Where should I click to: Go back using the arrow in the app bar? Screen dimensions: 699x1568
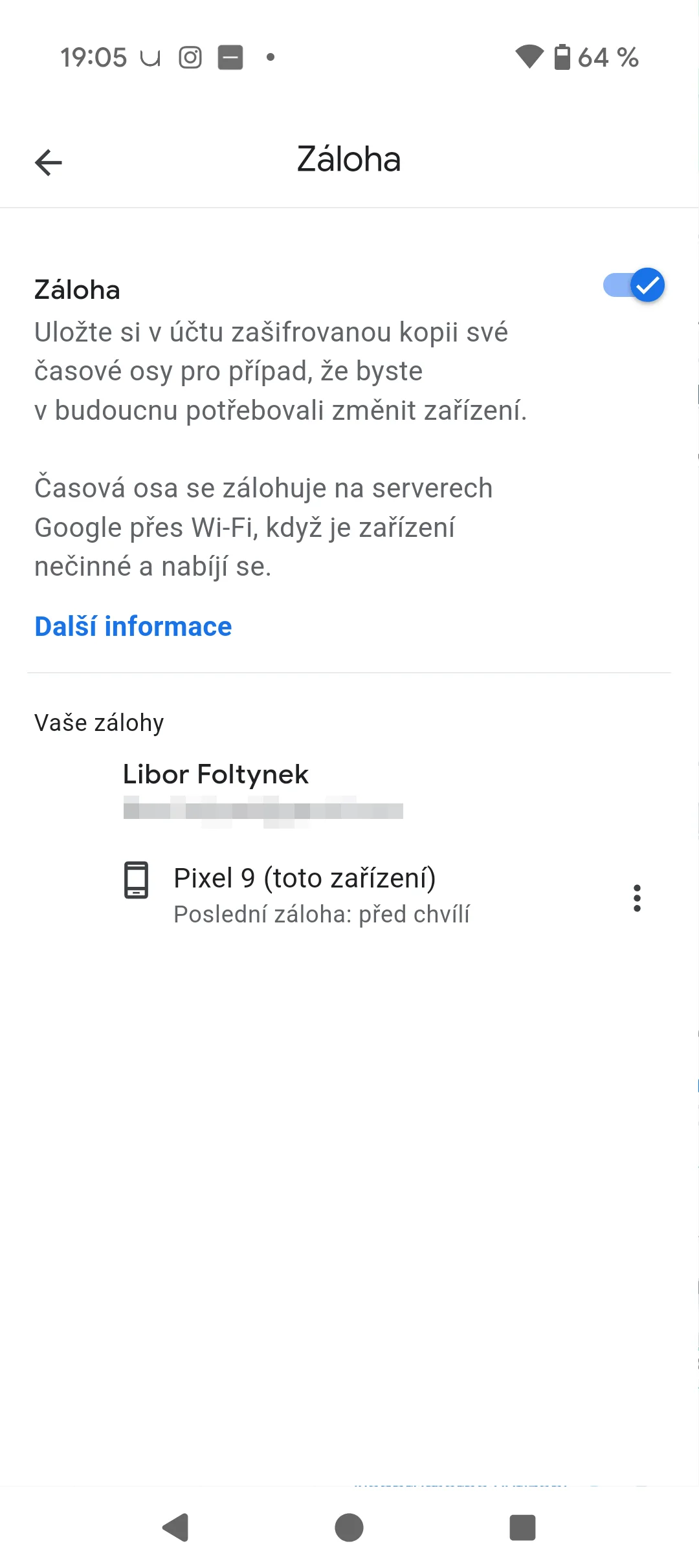point(49,162)
